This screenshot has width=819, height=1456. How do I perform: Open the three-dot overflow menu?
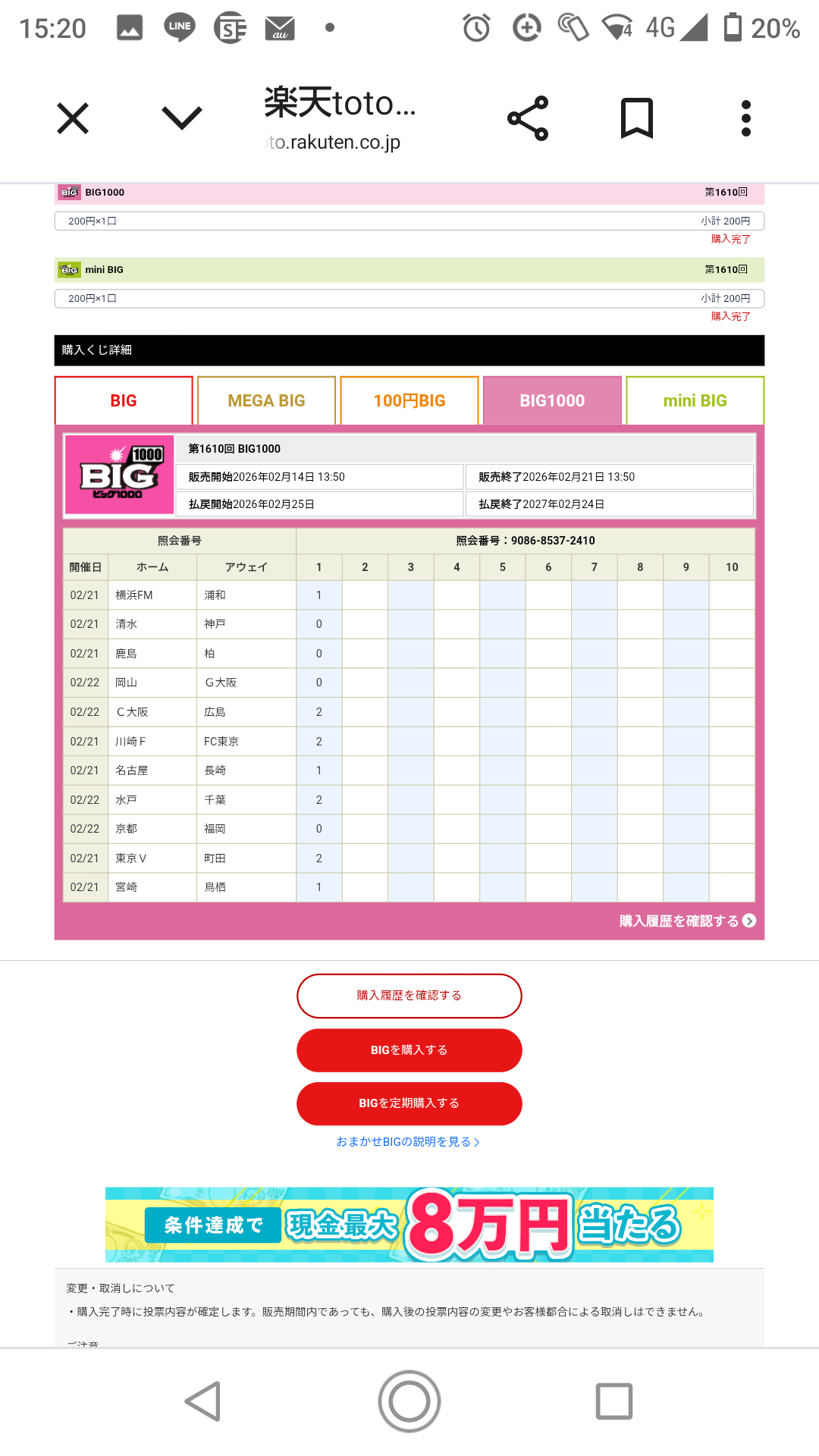click(746, 118)
